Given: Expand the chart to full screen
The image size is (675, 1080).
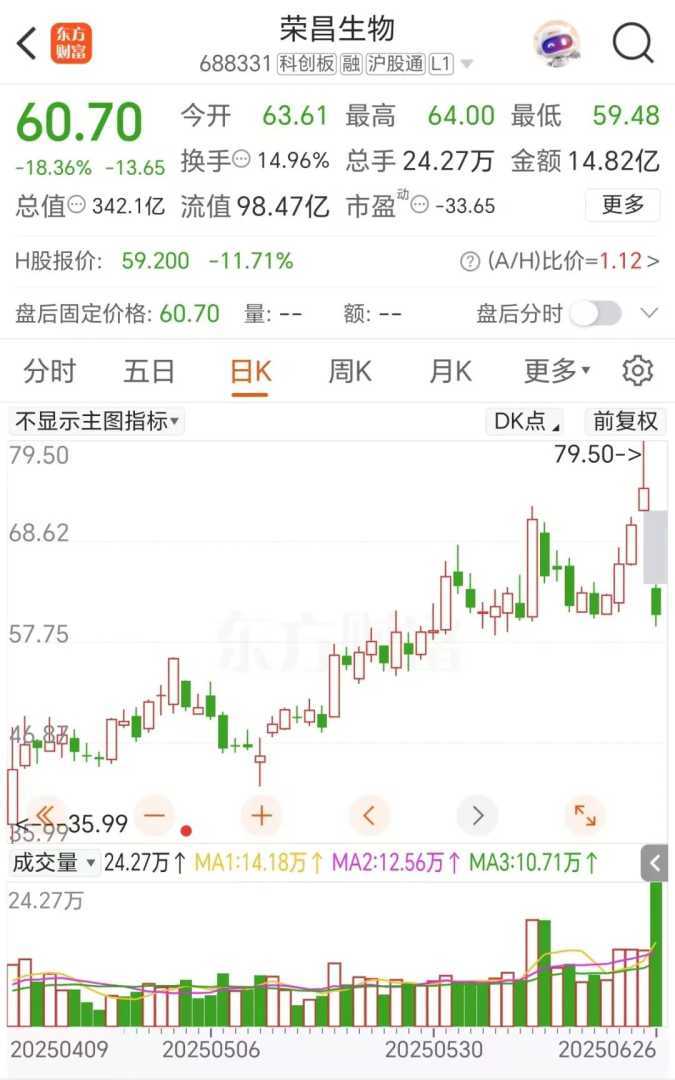Looking at the screenshot, I should tap(585, 815).
